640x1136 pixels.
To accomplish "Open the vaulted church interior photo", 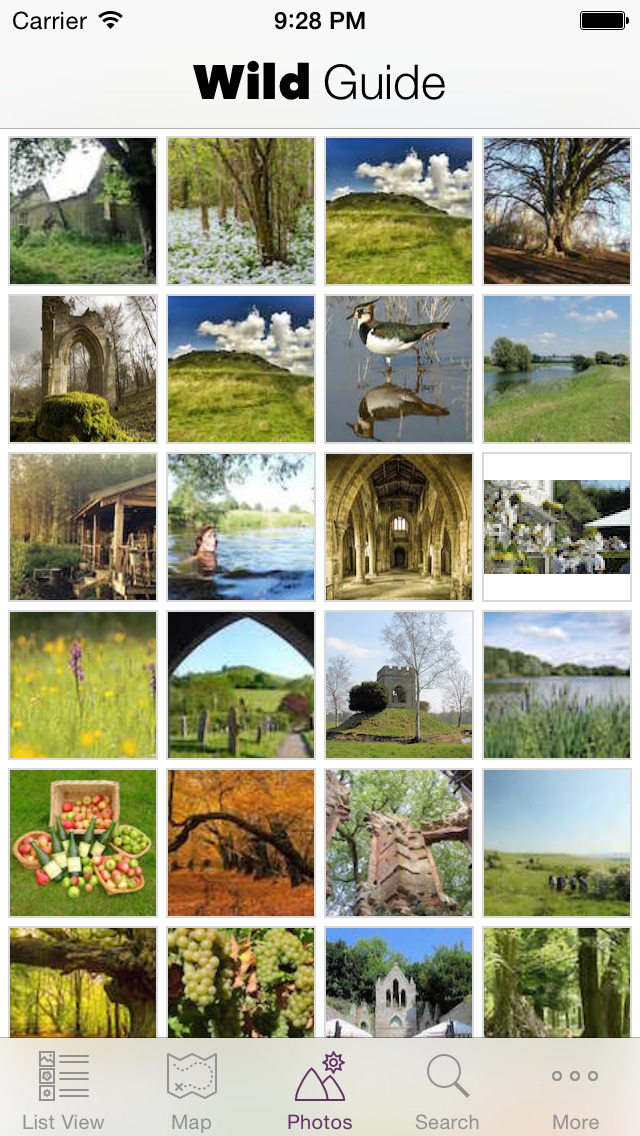I will 399,526.
